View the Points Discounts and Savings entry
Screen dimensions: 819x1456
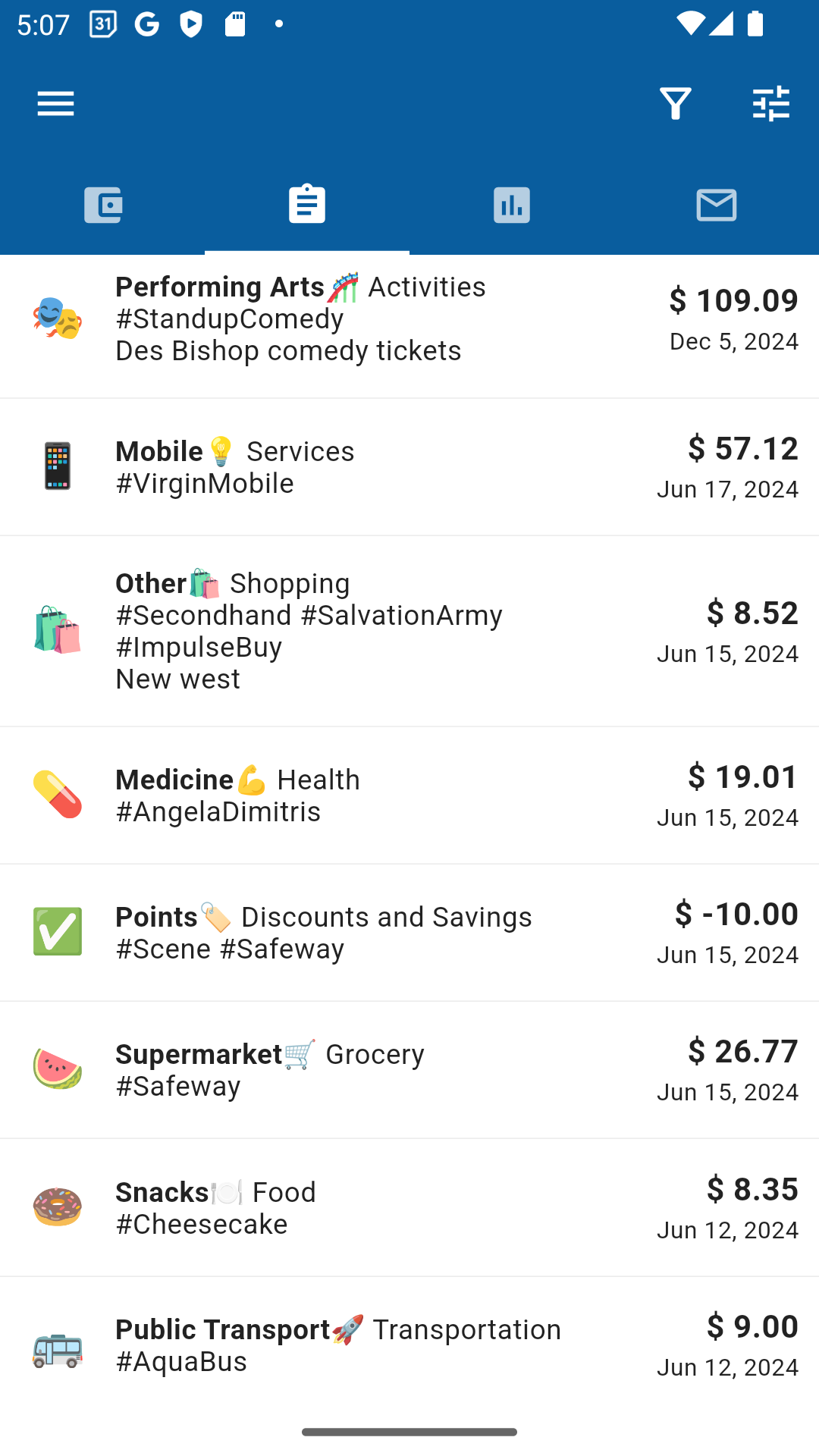409,933
